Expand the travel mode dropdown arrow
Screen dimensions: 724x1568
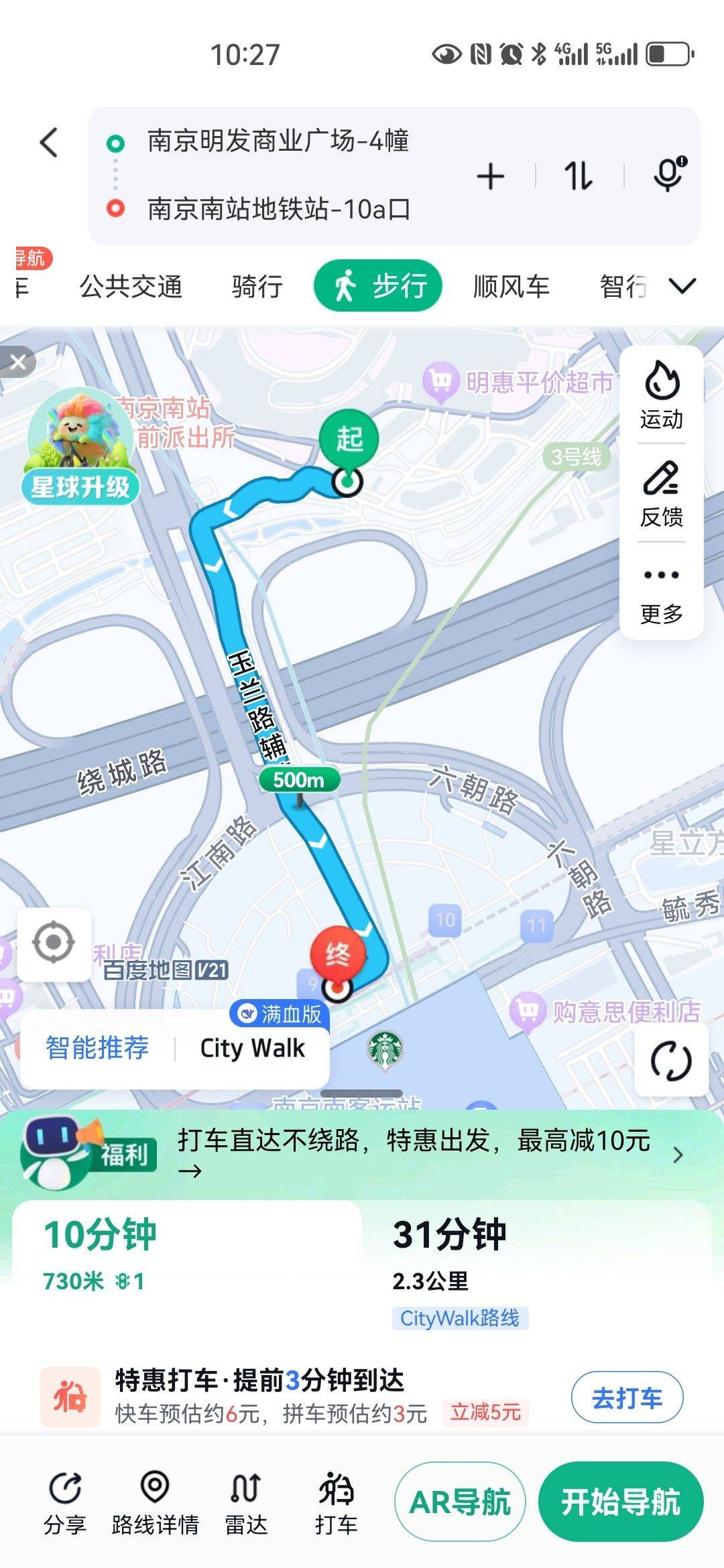coord(682,287)
